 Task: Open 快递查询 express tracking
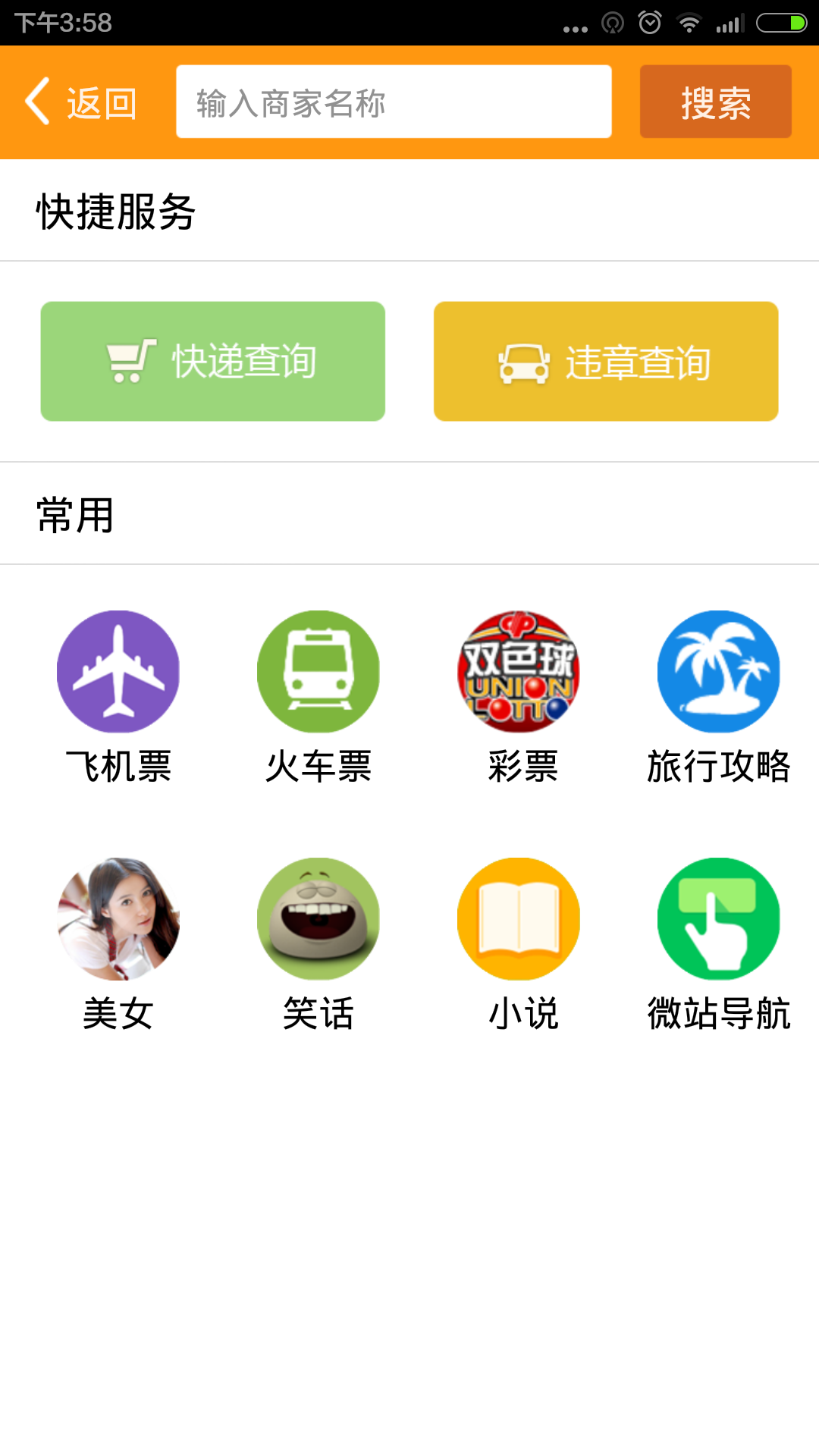point(213,361)
